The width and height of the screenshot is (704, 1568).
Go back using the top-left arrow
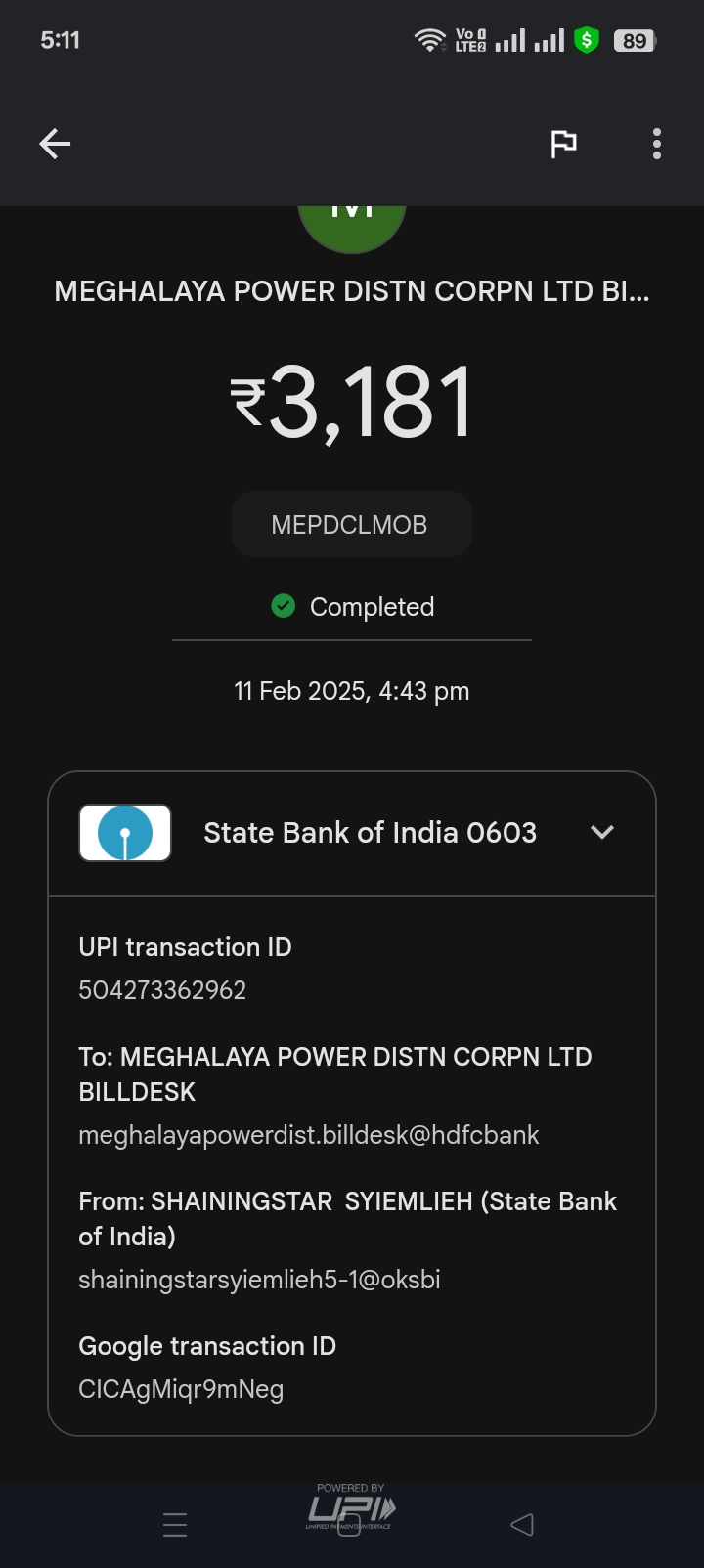click(x=55, y=144)
